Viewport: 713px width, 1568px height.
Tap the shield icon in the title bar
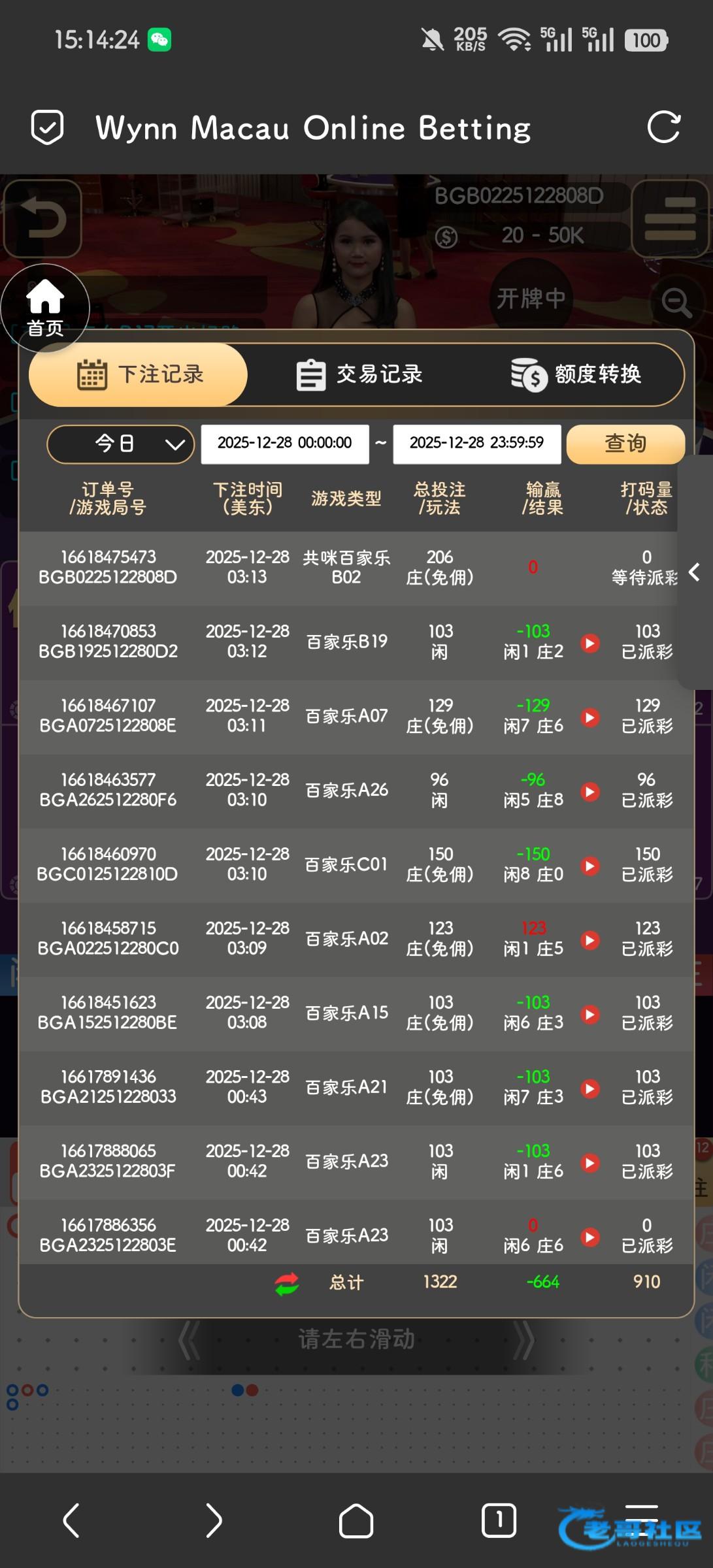[48, 127]
